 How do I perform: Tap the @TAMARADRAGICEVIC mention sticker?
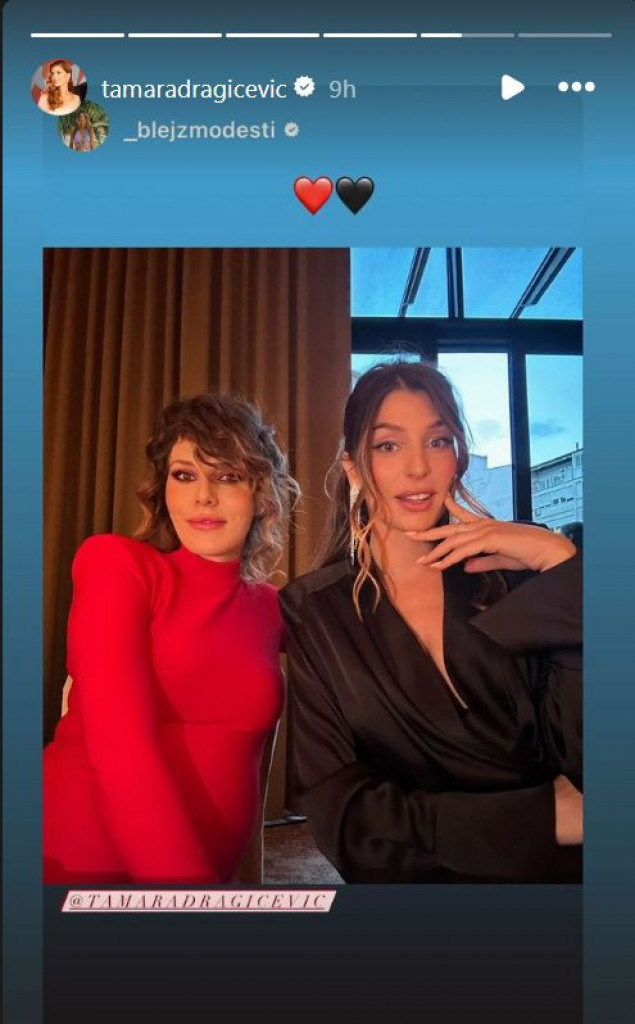coord(198,900)
